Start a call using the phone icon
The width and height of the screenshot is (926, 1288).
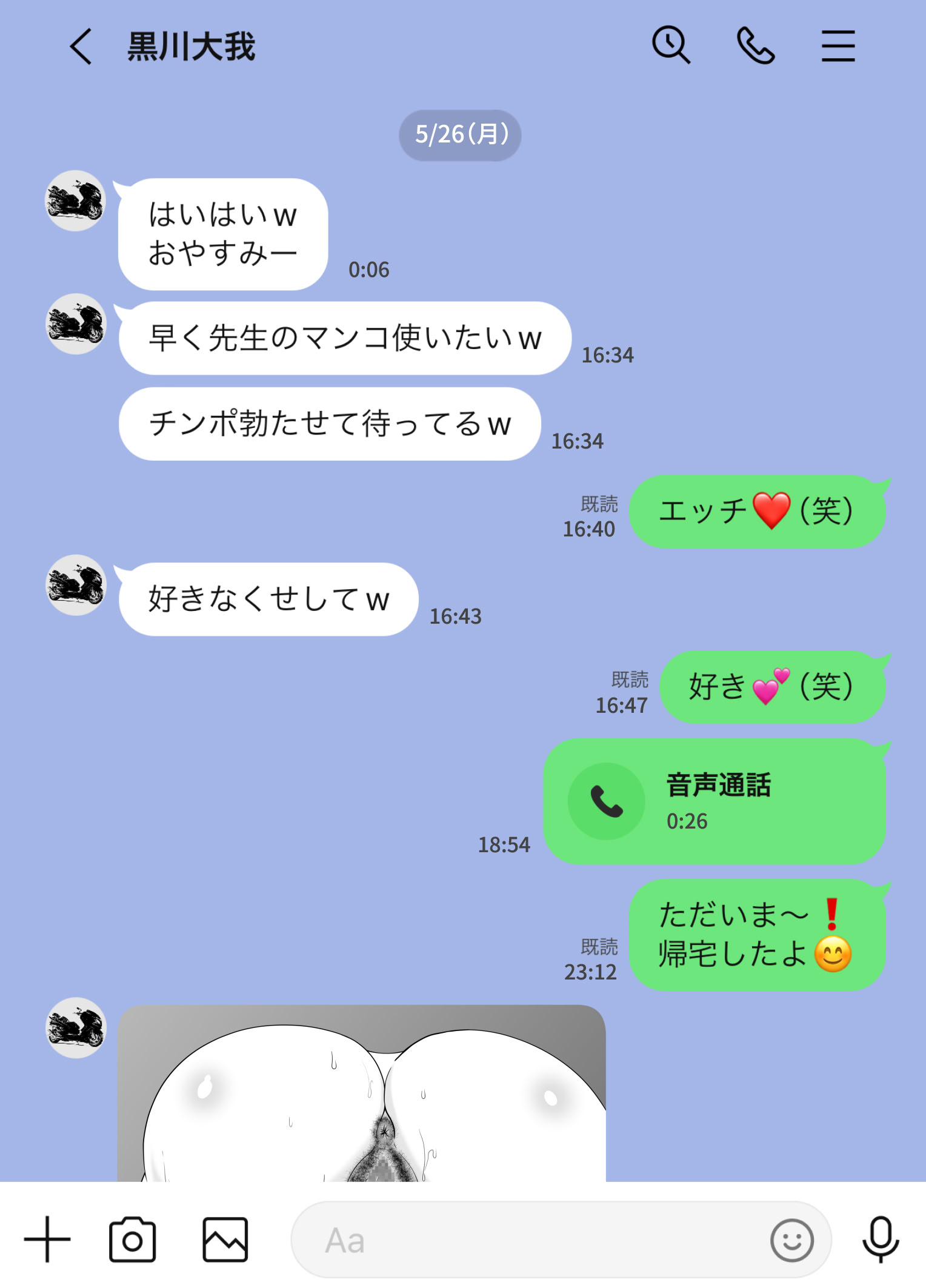(x=755, y=46)
